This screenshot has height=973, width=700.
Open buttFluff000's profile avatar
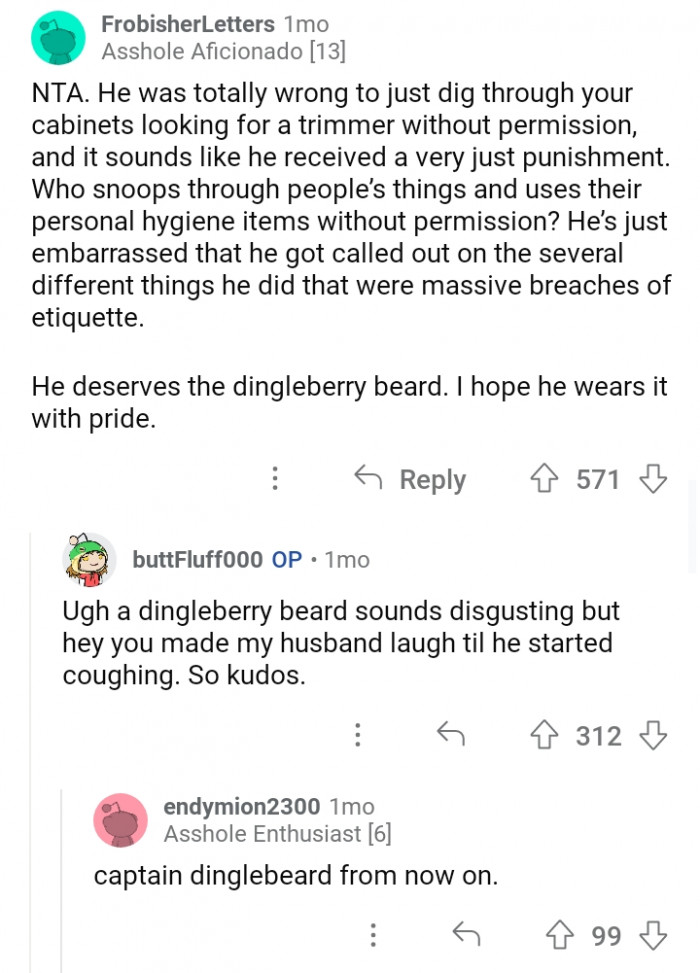90,559
